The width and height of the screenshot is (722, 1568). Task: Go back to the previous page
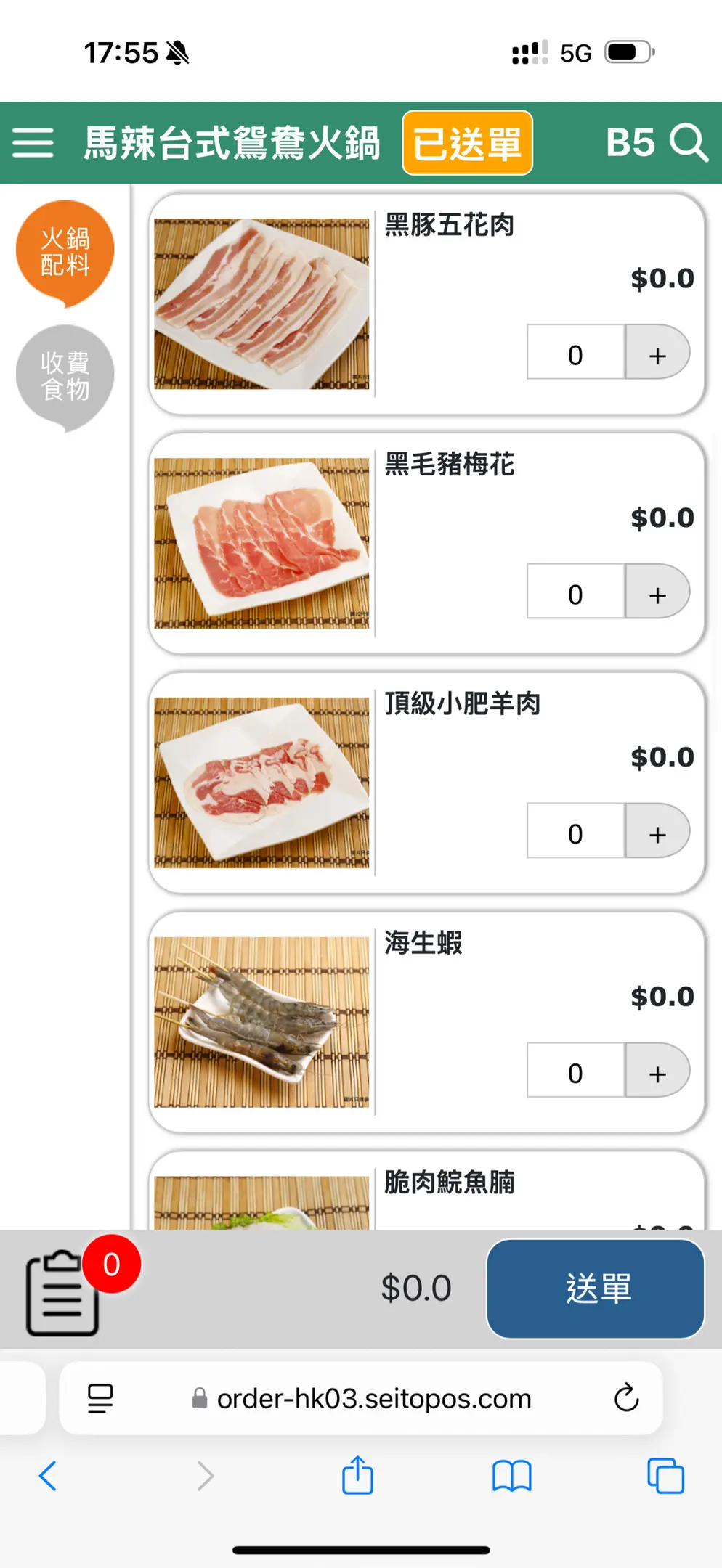48,1476
